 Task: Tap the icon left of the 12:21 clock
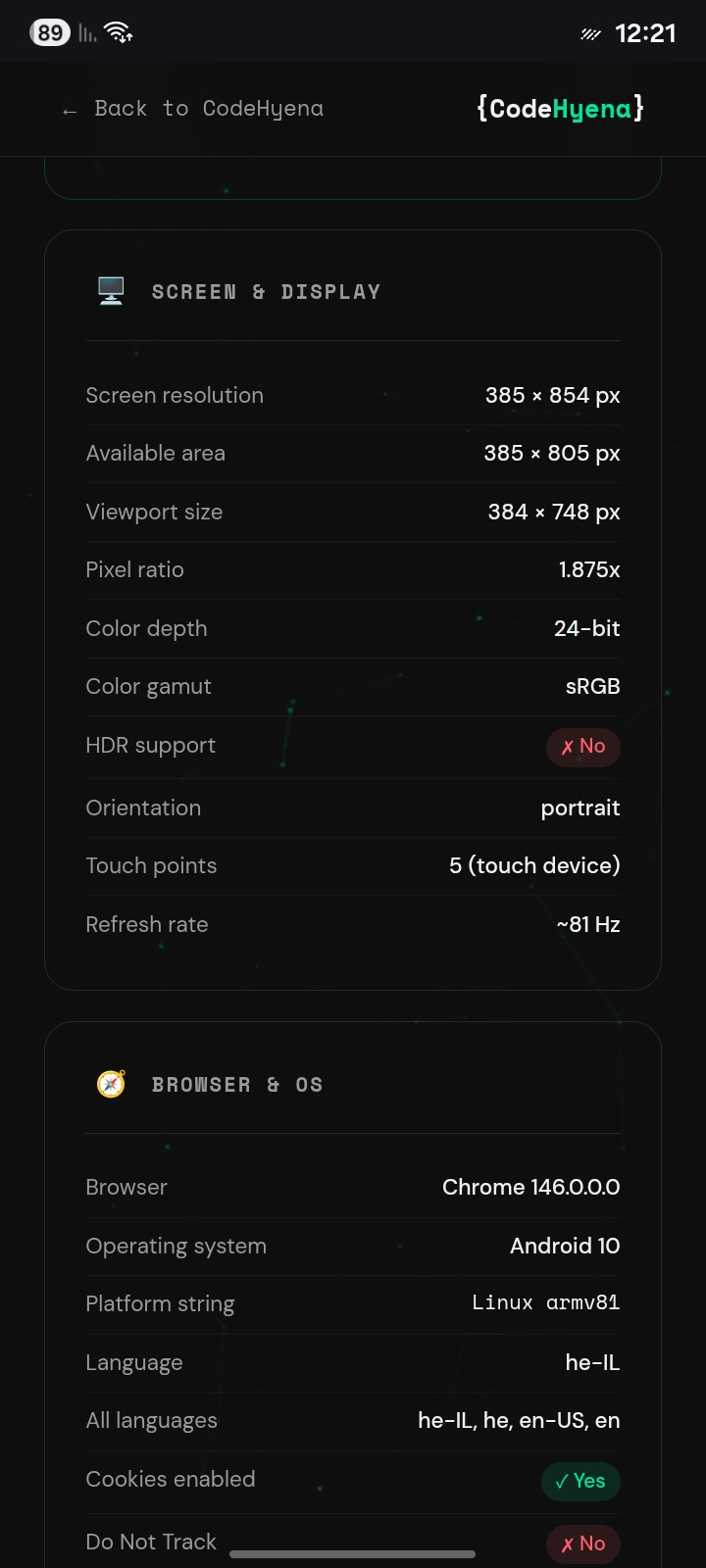pyautogui.click(x=591, y=33)
